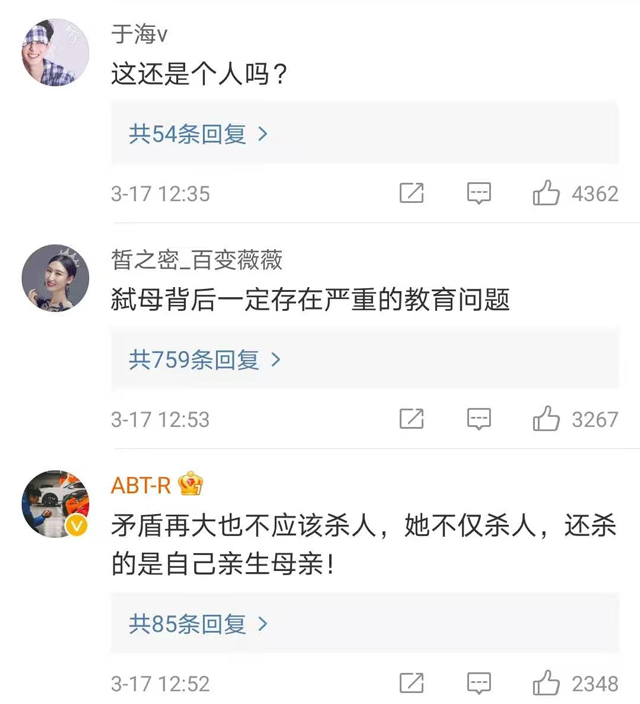
Task: Open ABT-R's profile avatar
Action: coord(55,503)
